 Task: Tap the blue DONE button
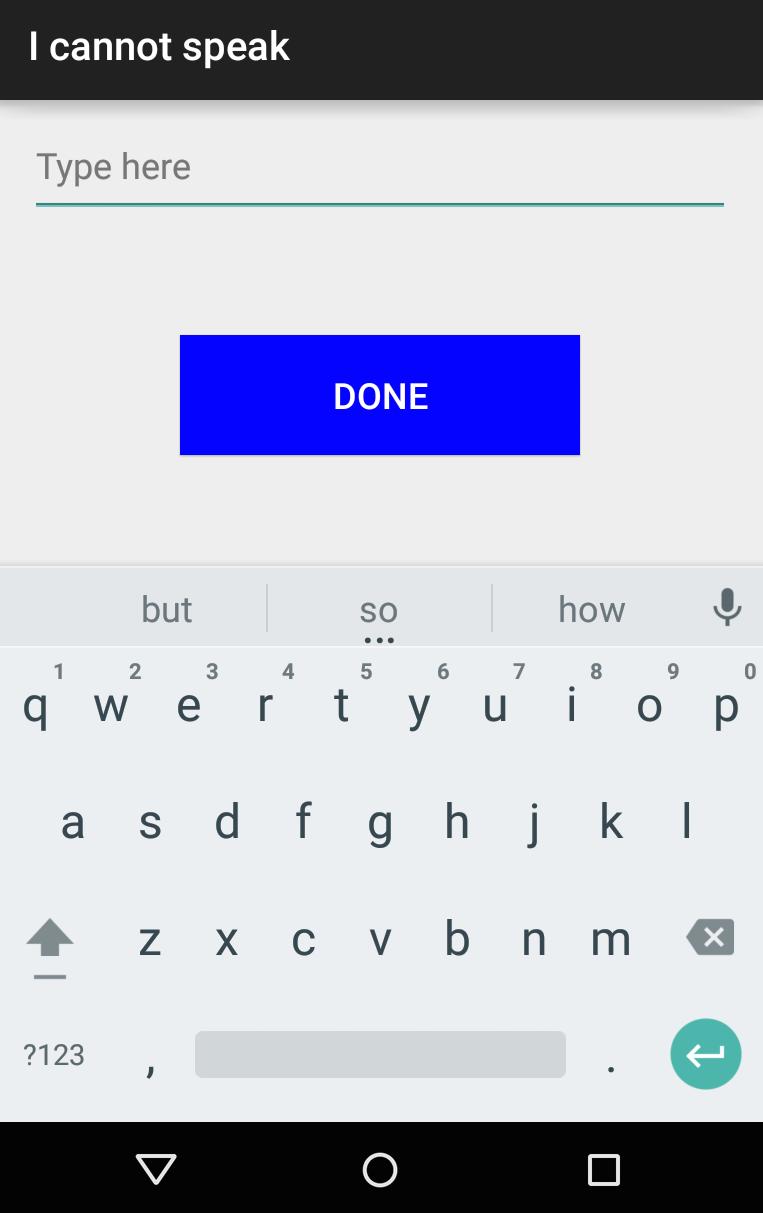[x=380, y=395]
